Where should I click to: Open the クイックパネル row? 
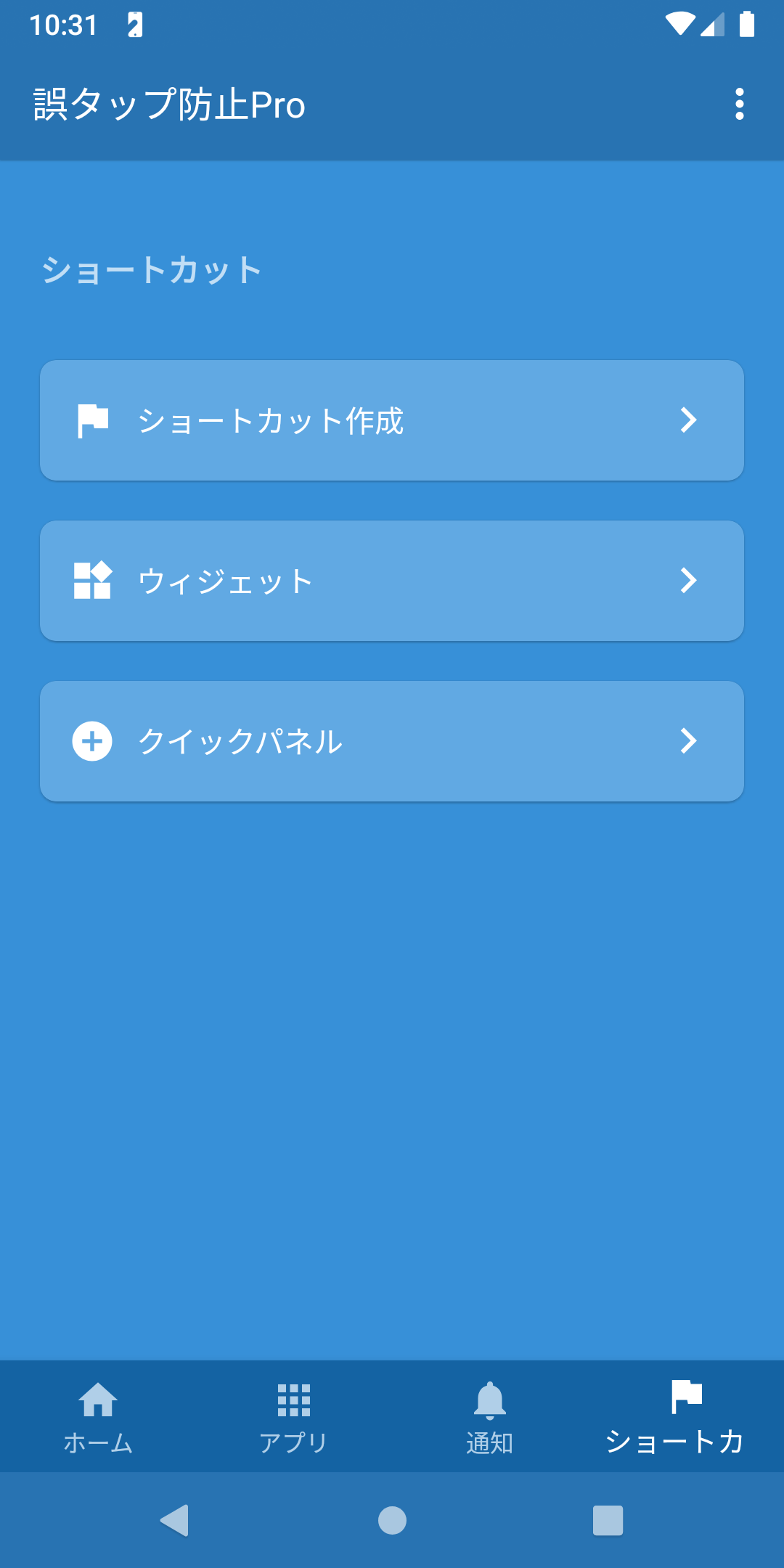click(392, 741)
